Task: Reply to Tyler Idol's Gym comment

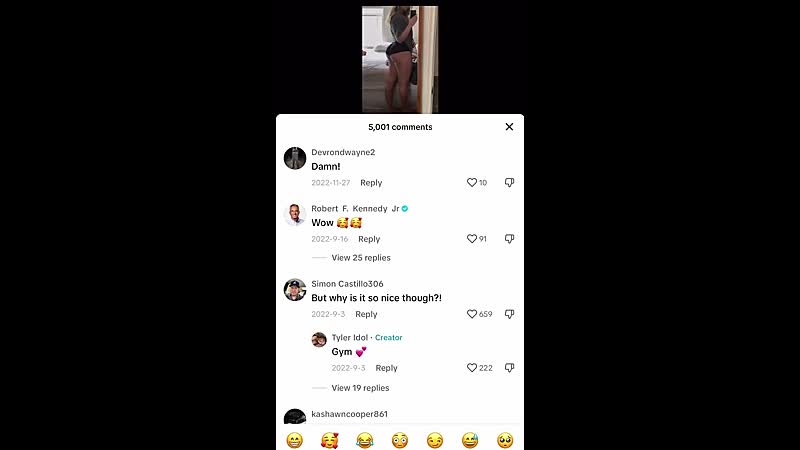Action: [x=386, y=368]
